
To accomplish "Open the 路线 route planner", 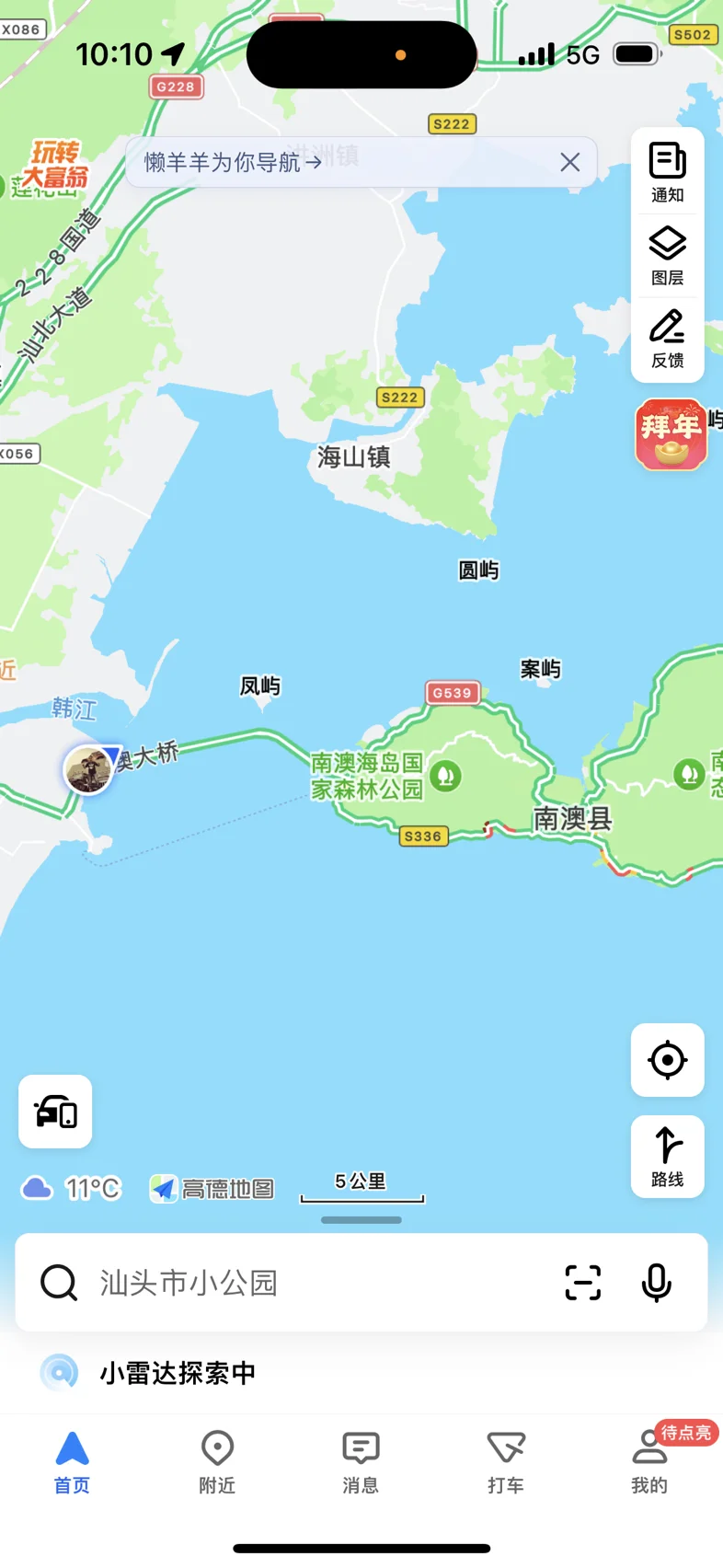I will (x=668, y=1157).
